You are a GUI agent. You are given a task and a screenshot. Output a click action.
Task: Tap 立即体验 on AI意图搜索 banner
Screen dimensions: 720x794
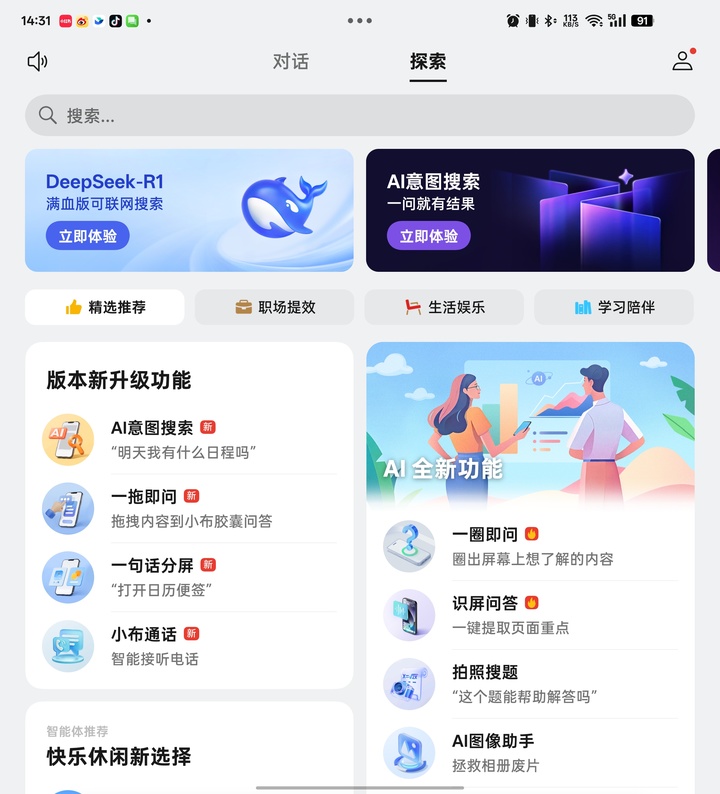coord(428,236)
